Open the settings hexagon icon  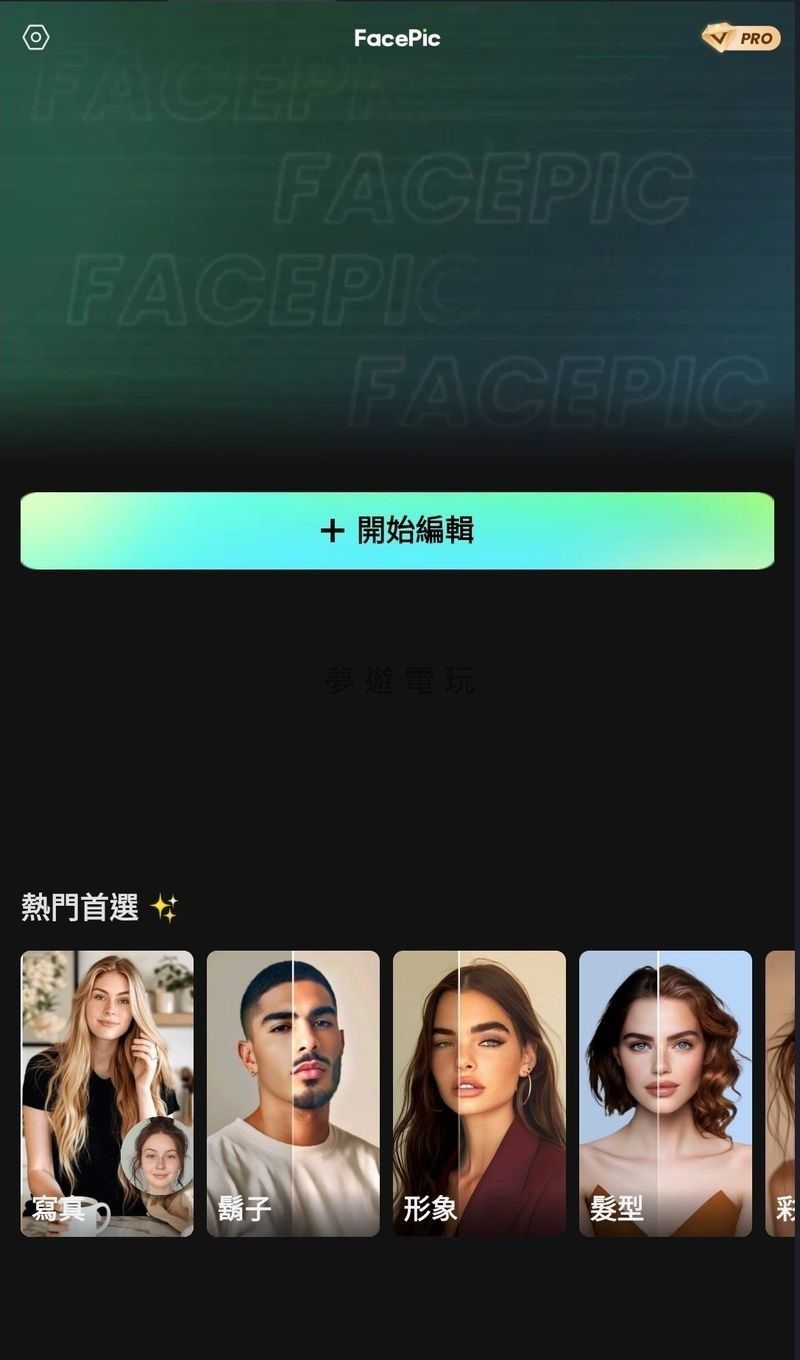(x=36, y=38)
